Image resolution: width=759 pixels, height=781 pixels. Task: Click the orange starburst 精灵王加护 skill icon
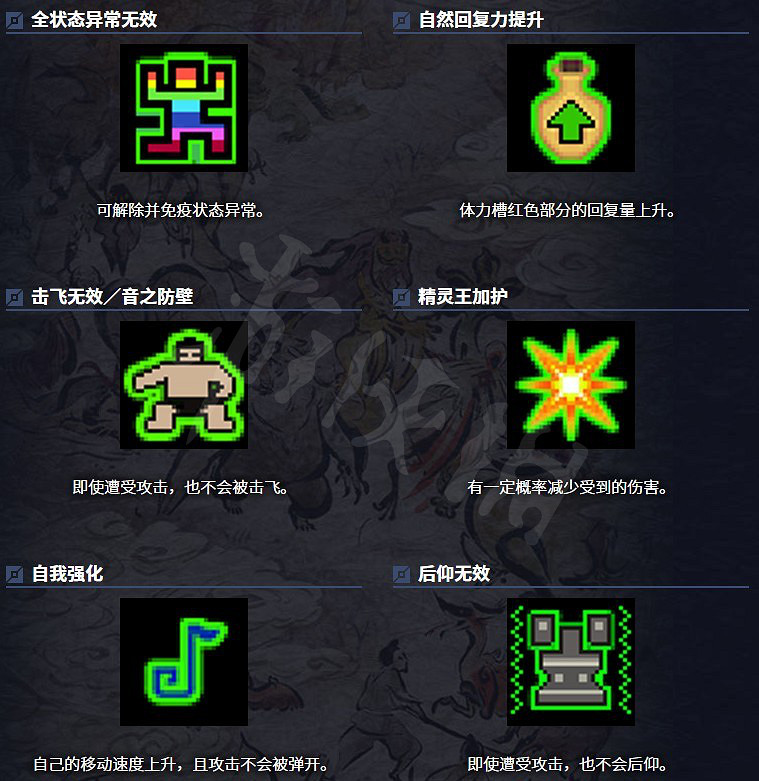point(570,385)
